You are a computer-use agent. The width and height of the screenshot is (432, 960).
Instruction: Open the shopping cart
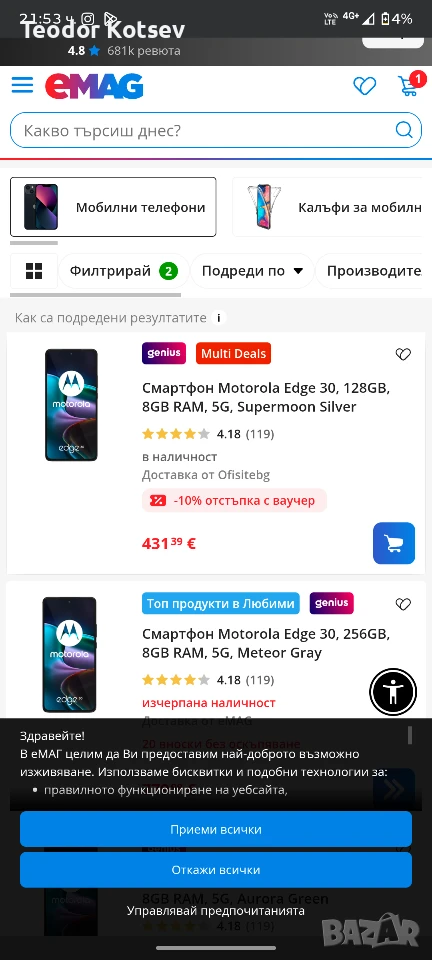409,85
